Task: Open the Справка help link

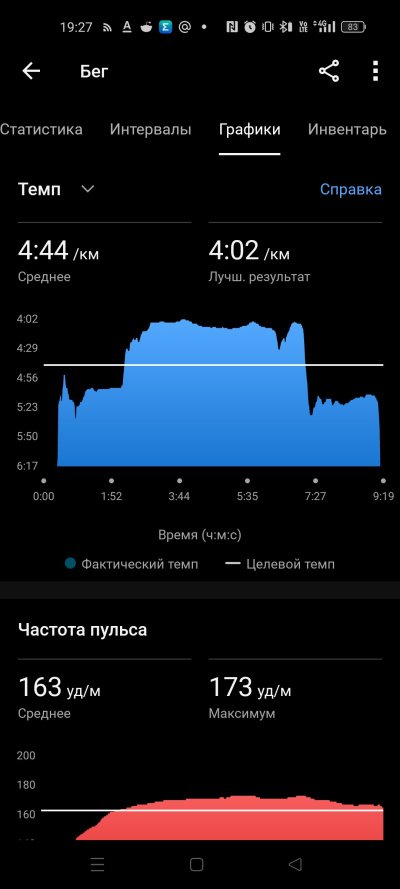Action: pyautogui.click(x=351, y=189)
